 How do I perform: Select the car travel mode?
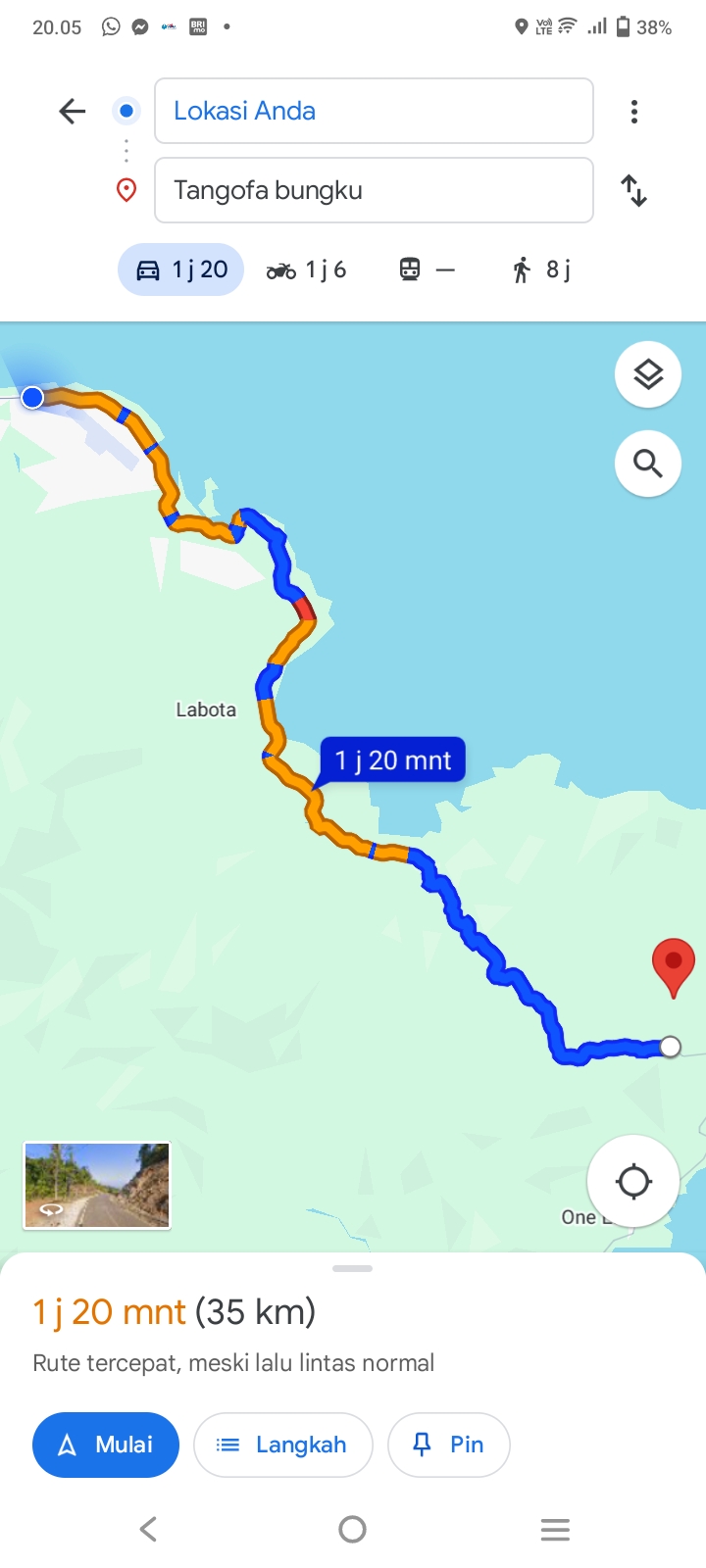[x=181, y=269]
